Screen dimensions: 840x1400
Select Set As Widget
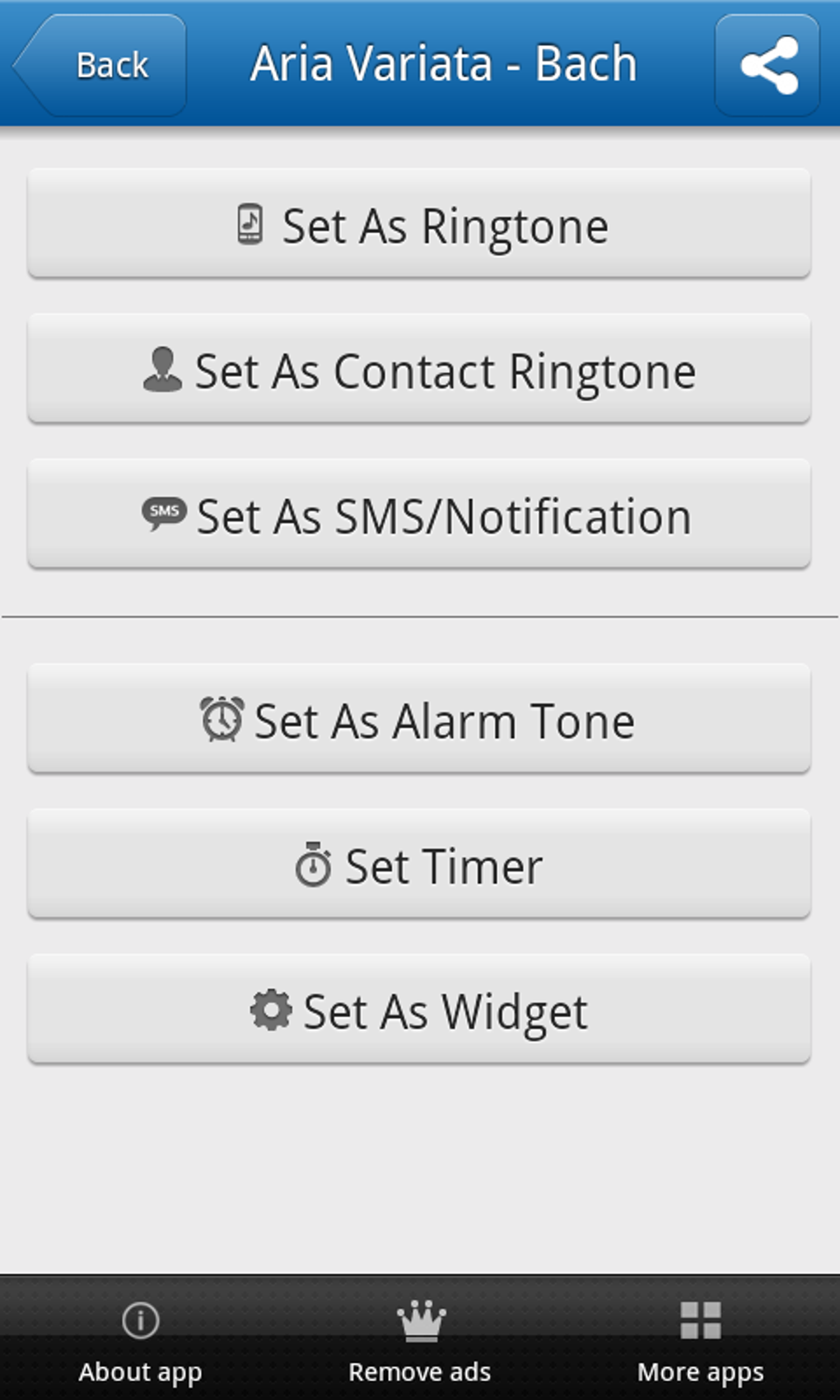point(419,1009)
